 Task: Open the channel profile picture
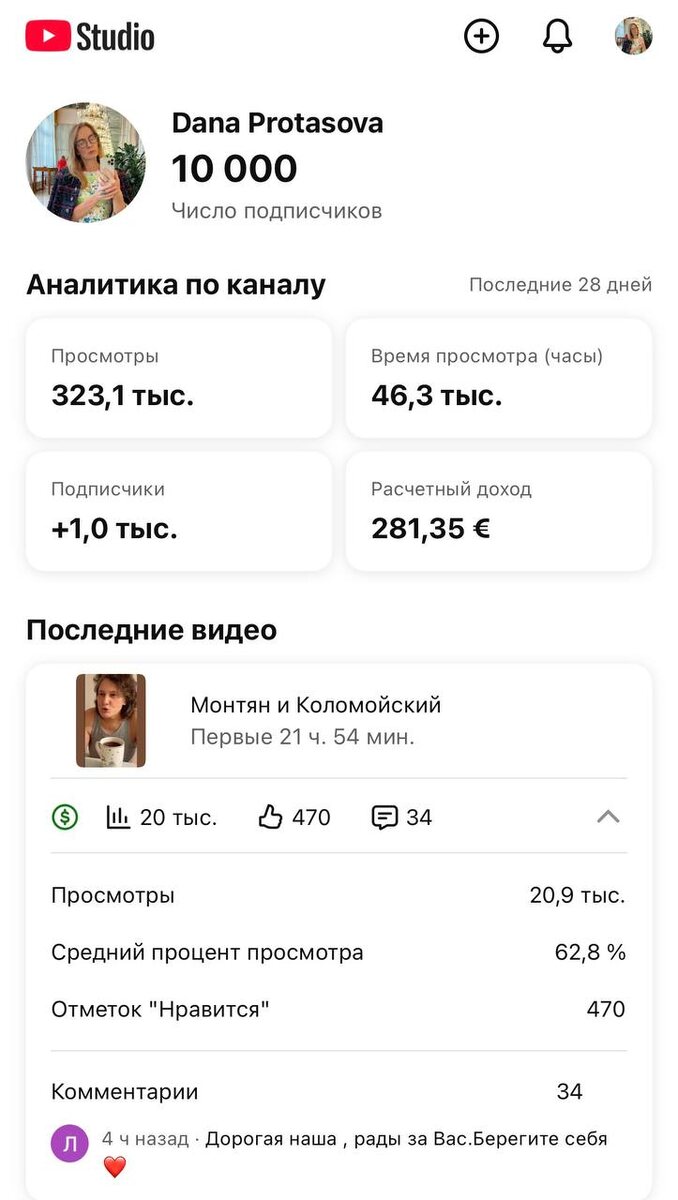[x=85, y=162]
